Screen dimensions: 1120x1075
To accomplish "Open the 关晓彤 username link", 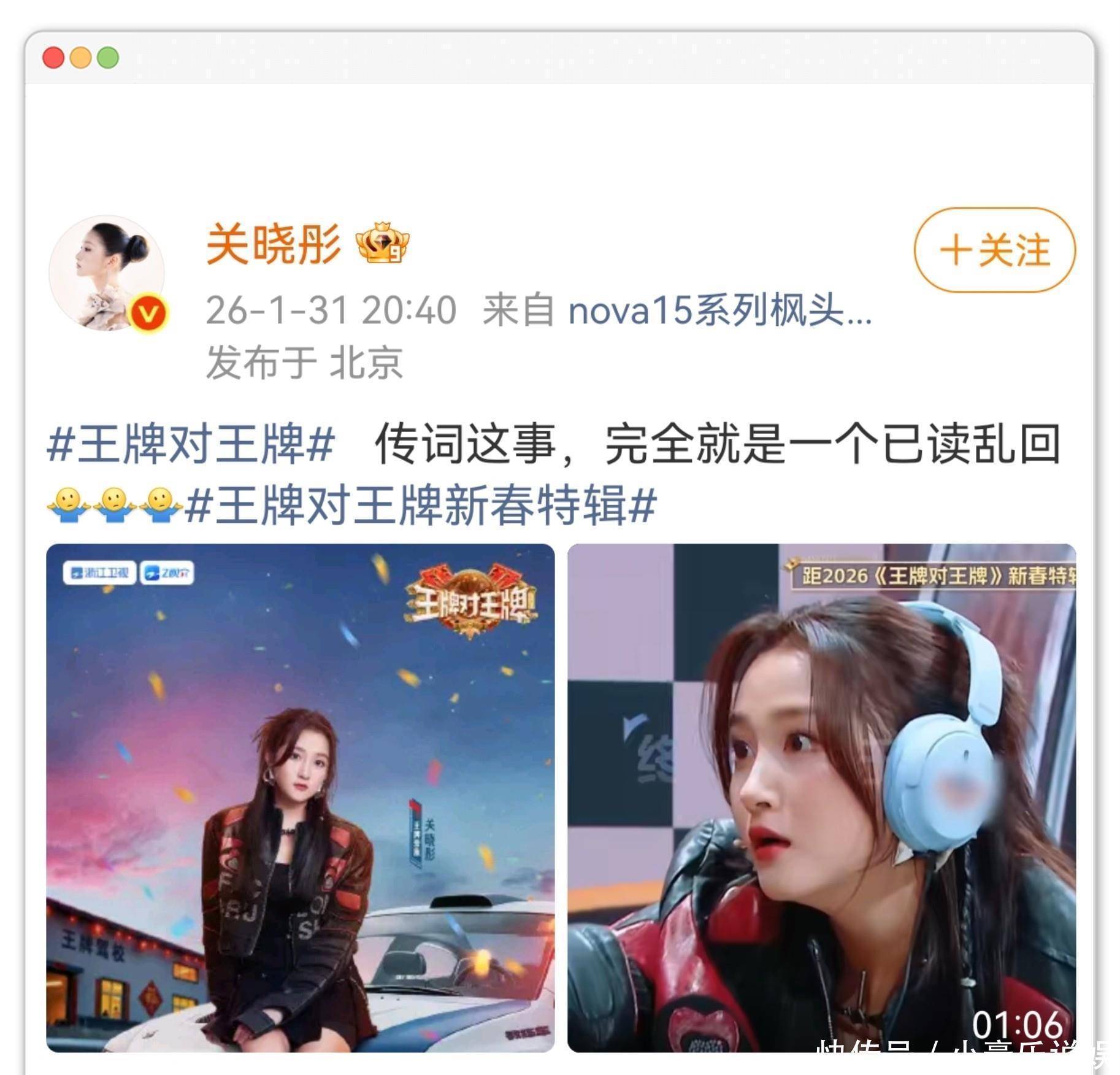I will (x=273, y=244).
